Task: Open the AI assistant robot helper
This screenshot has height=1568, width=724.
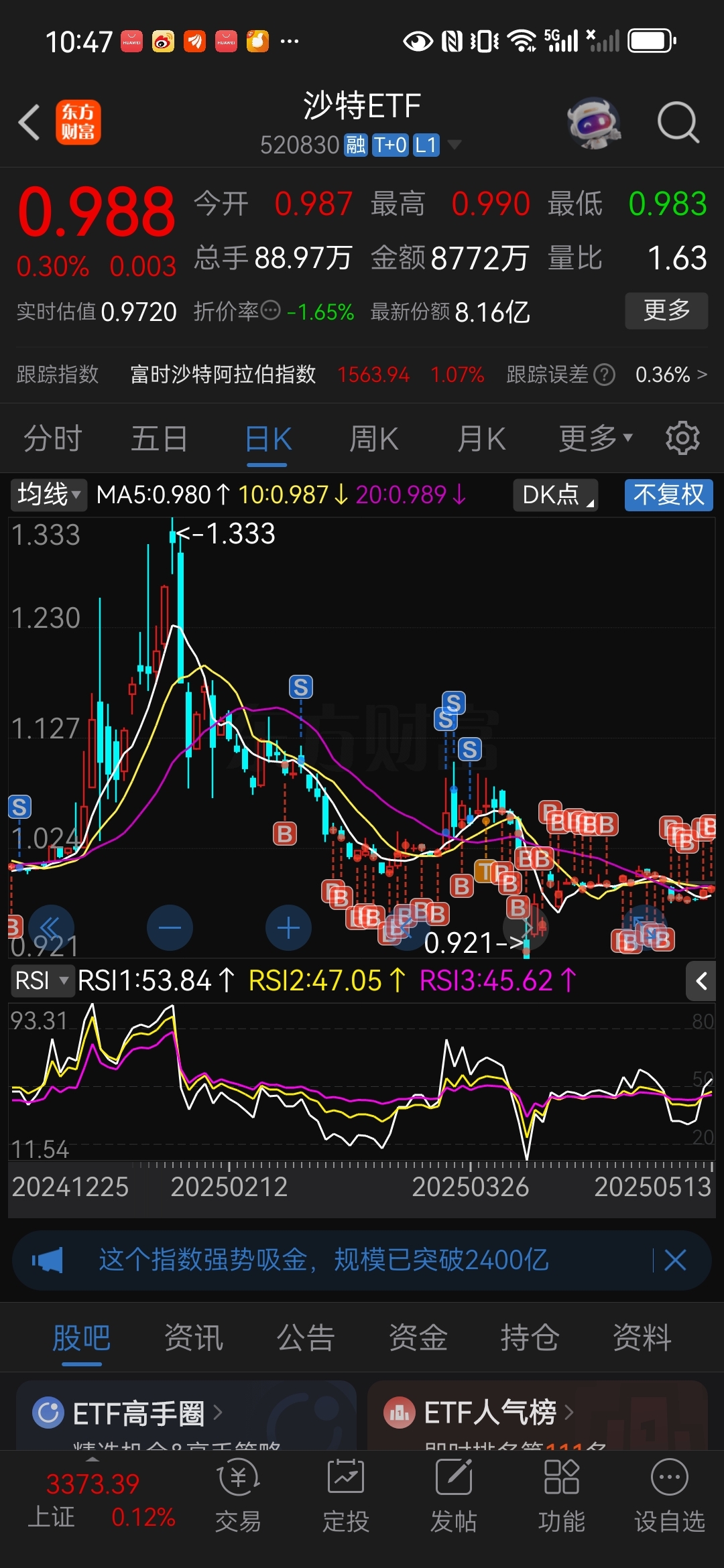Action: click(x=595, y=121)
